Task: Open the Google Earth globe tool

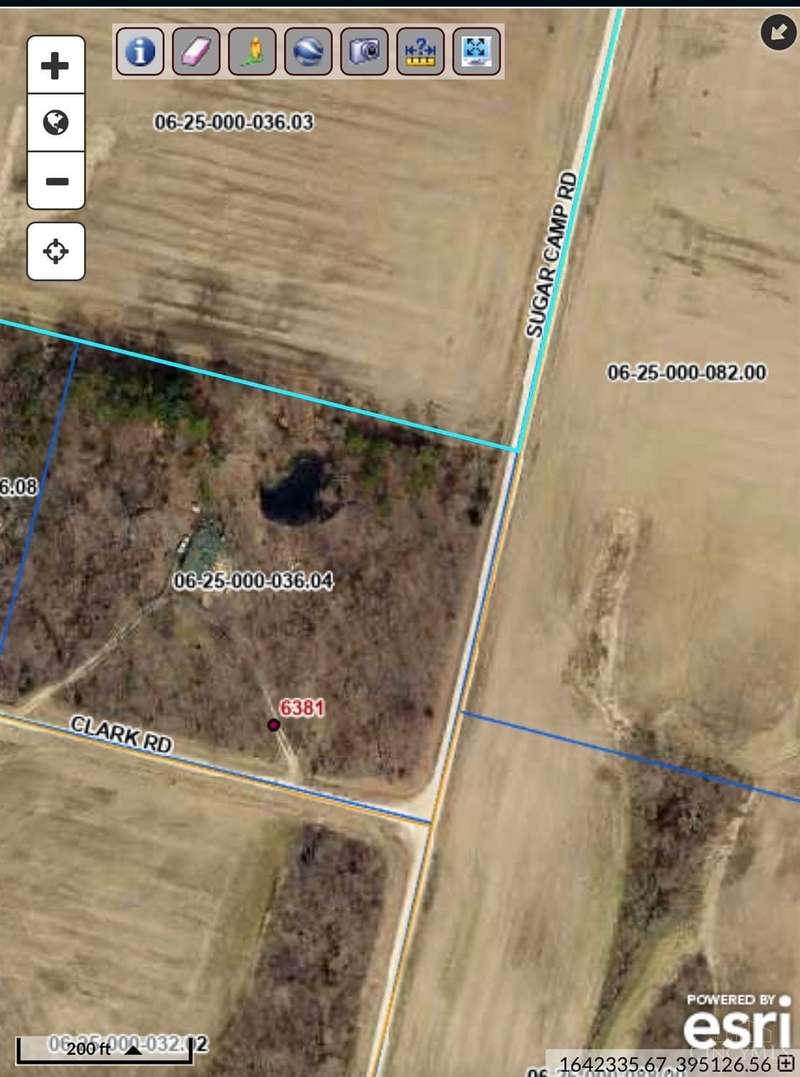Action: 308,51
